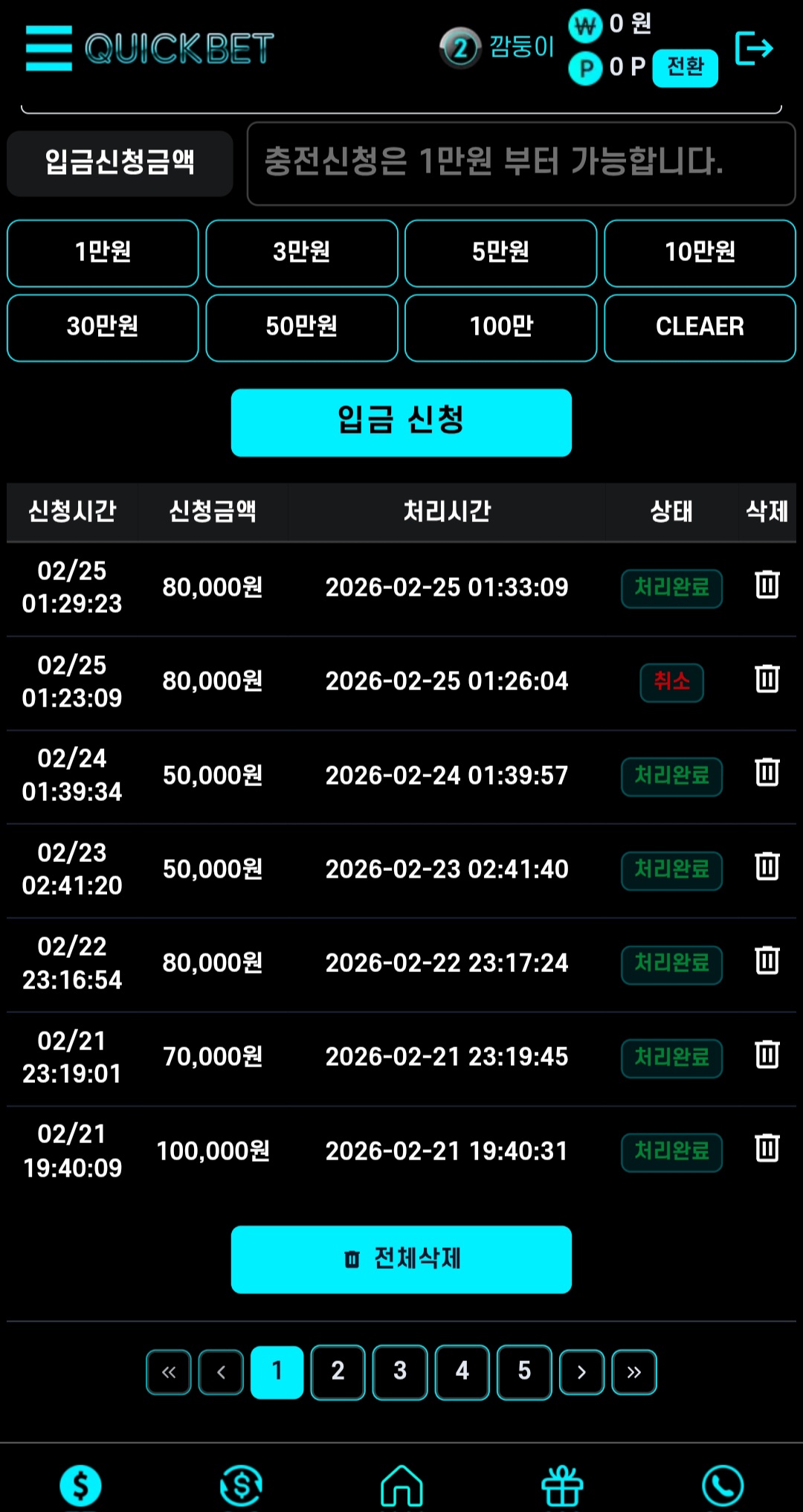Delete the cancelled 02/25 01:23:09 record
The image size is (803, 1512).
pyautogui.click(x=767, y=679)
